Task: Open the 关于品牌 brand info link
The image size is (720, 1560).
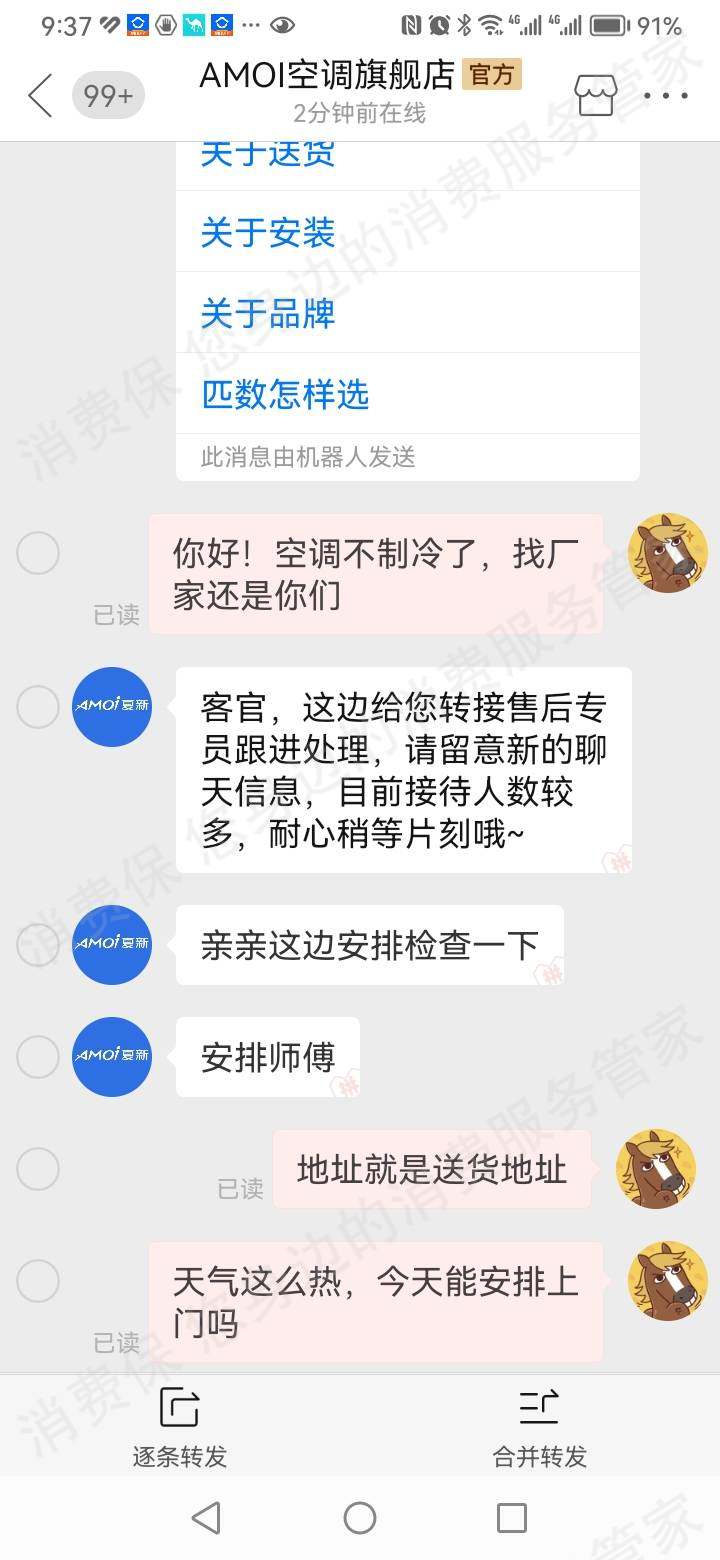Action: click(x=265, y=311)
